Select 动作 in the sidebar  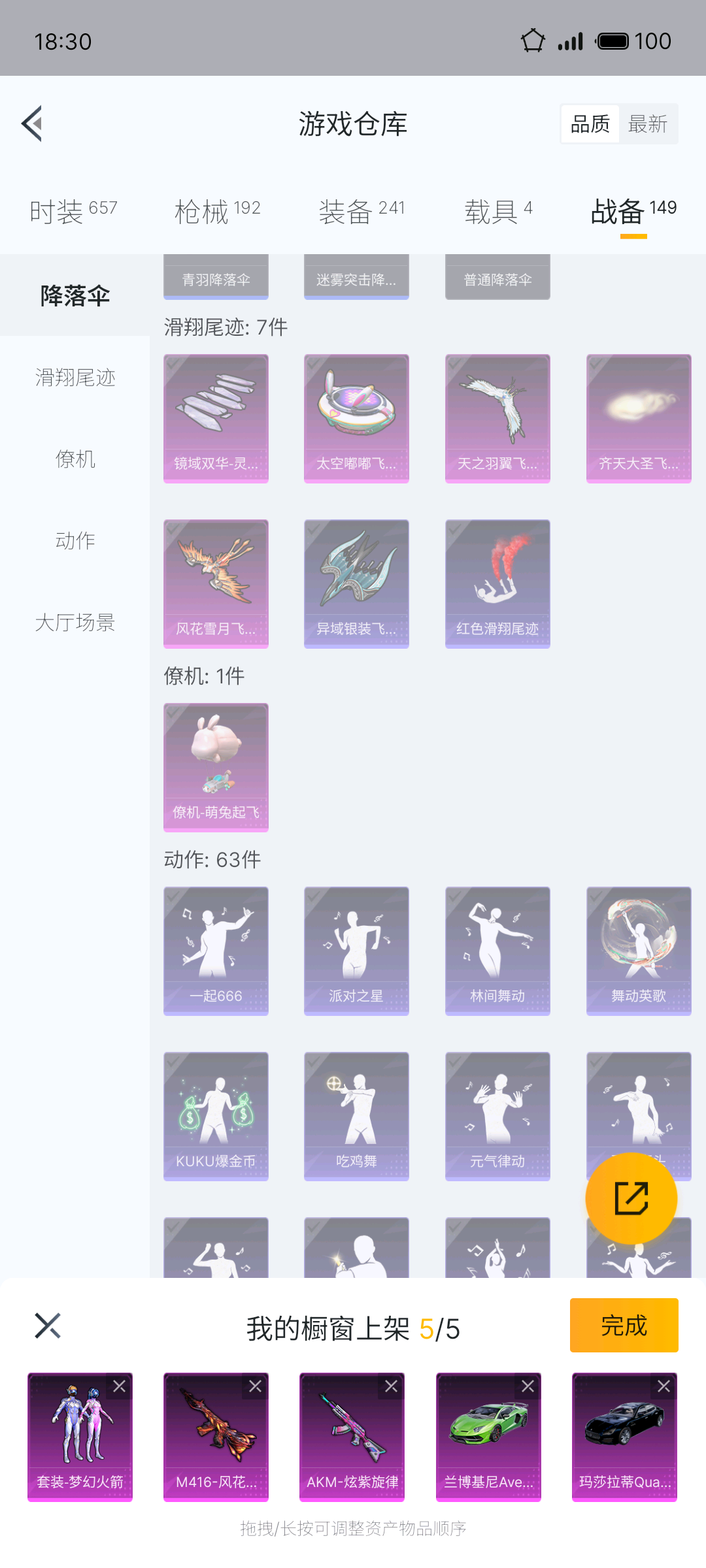point(75,541)
